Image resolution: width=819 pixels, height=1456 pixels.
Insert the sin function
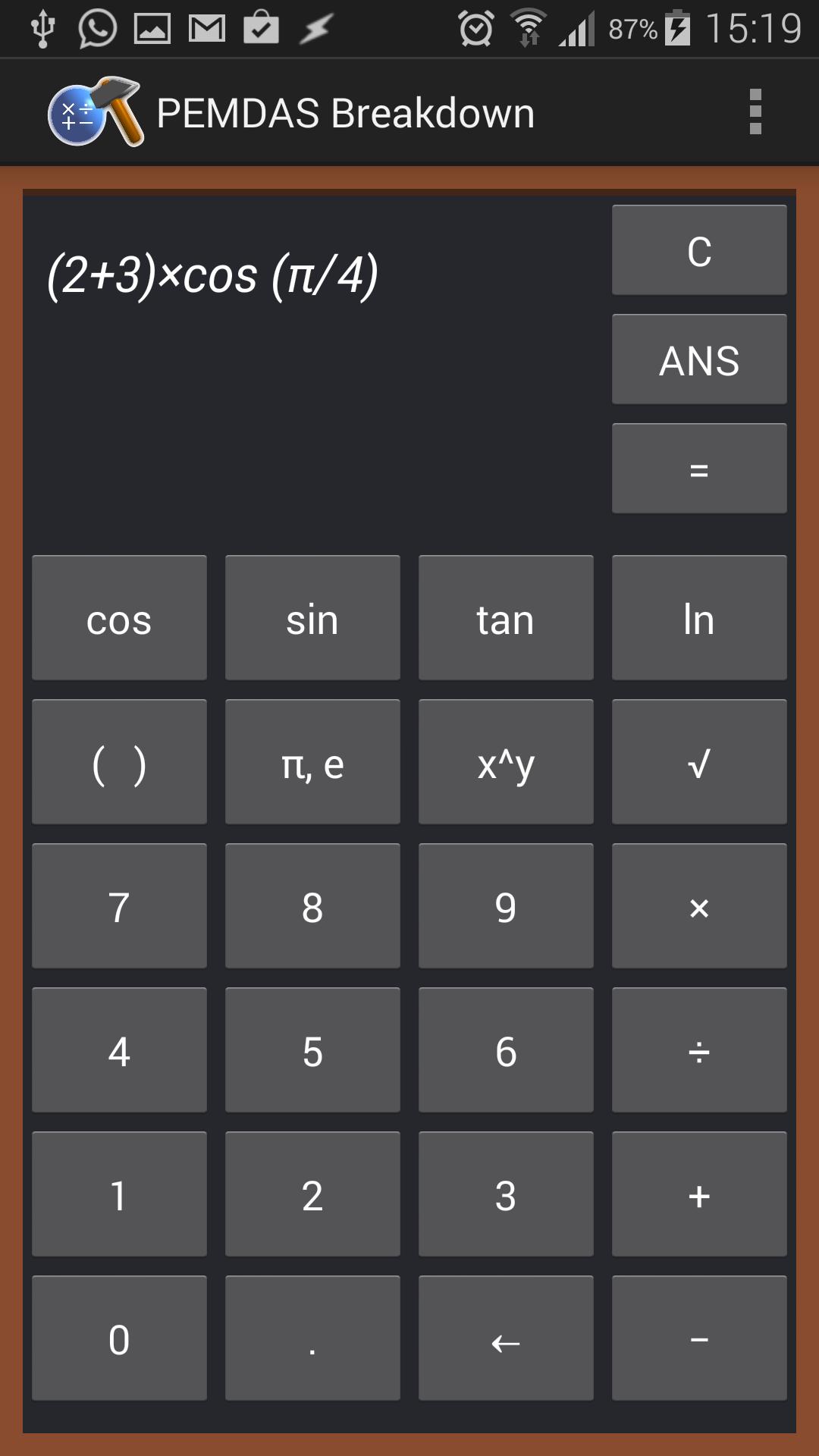(x=312, y=618)
